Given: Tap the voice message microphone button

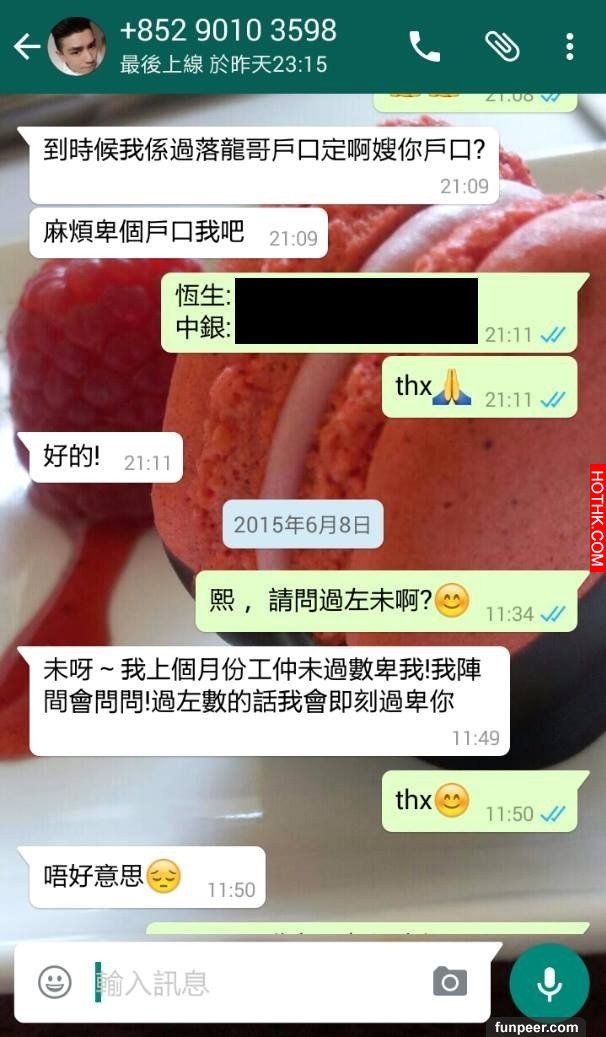Looking at the screenshot, I should (548, 982).
